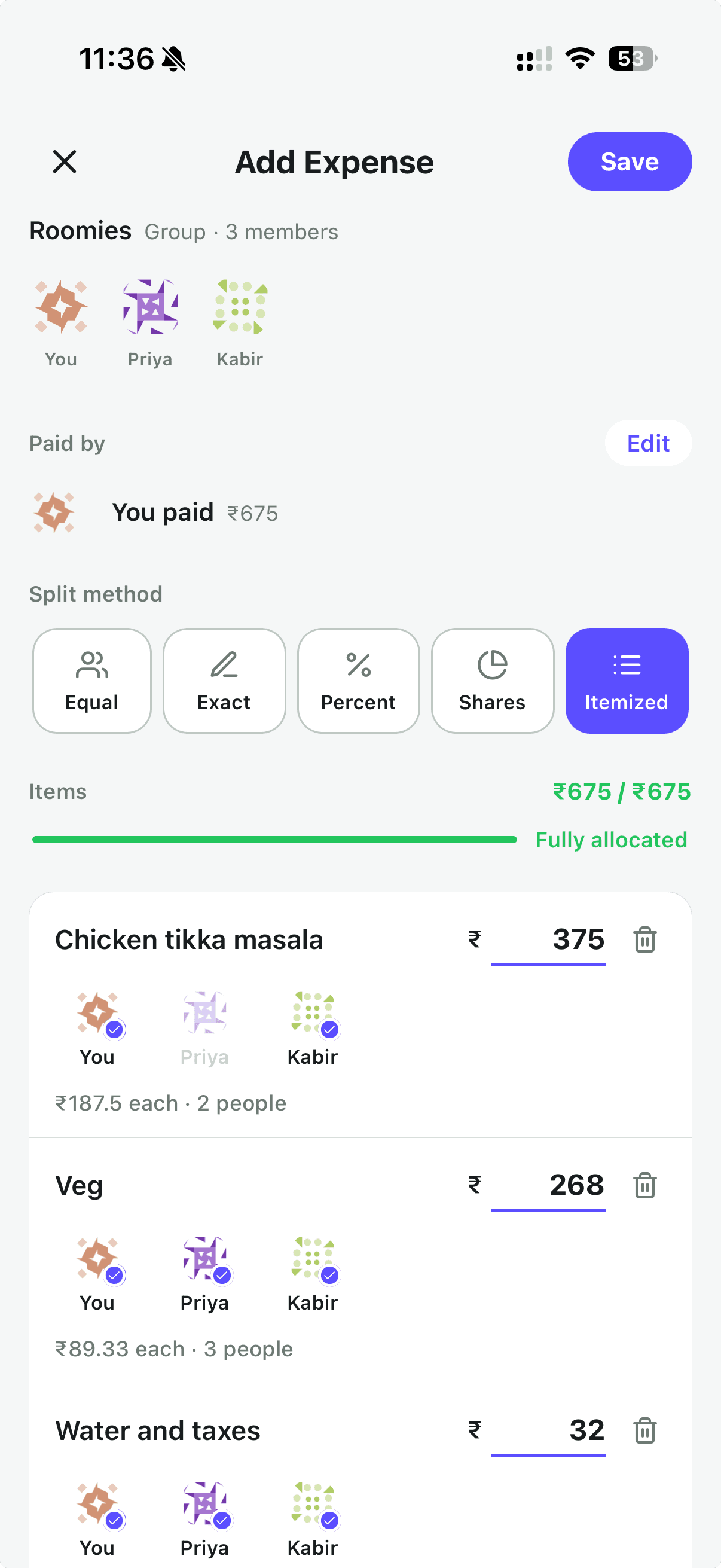Delete the Veg item
The height and width of the screenshot is (1568, 721).
coord(645,1185)
